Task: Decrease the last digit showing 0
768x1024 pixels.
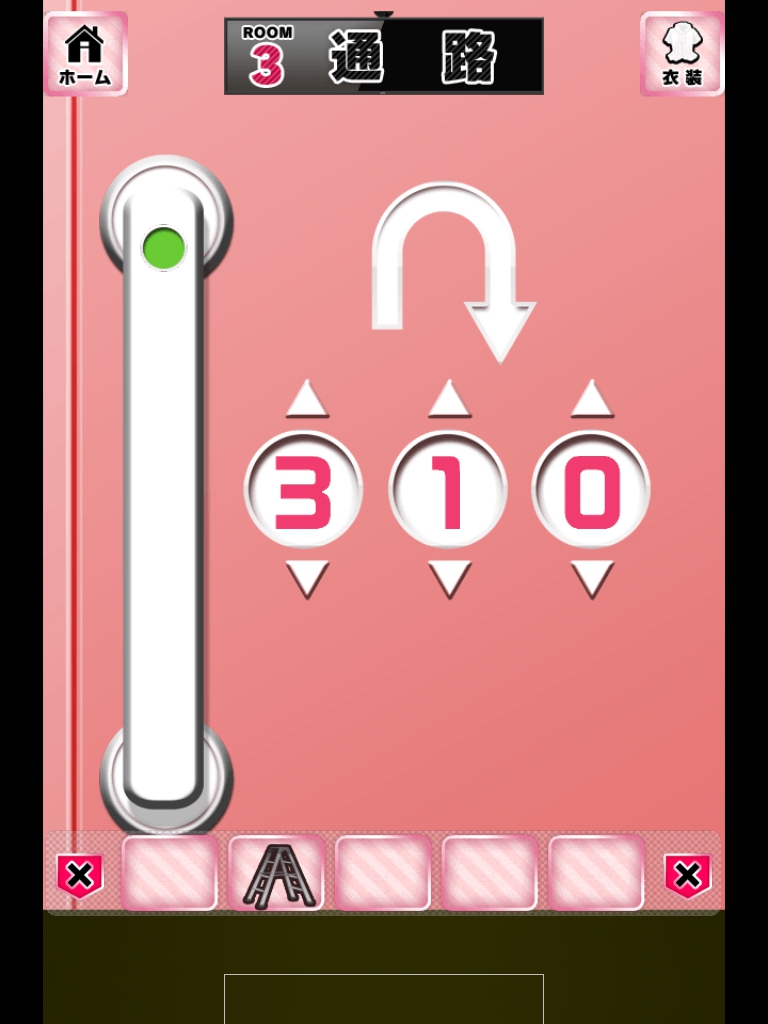Action: tap(591, 579)
